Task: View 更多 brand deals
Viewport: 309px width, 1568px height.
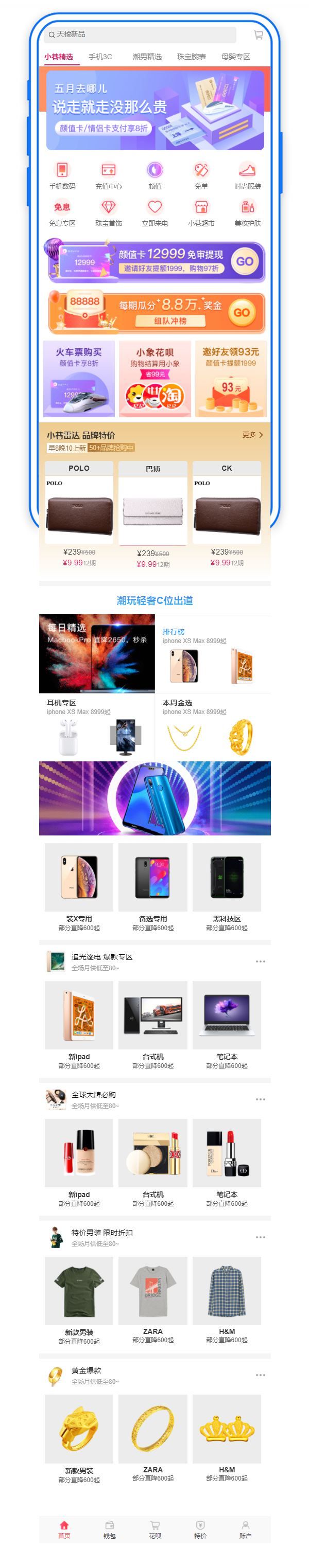Action: pos(252,435)
